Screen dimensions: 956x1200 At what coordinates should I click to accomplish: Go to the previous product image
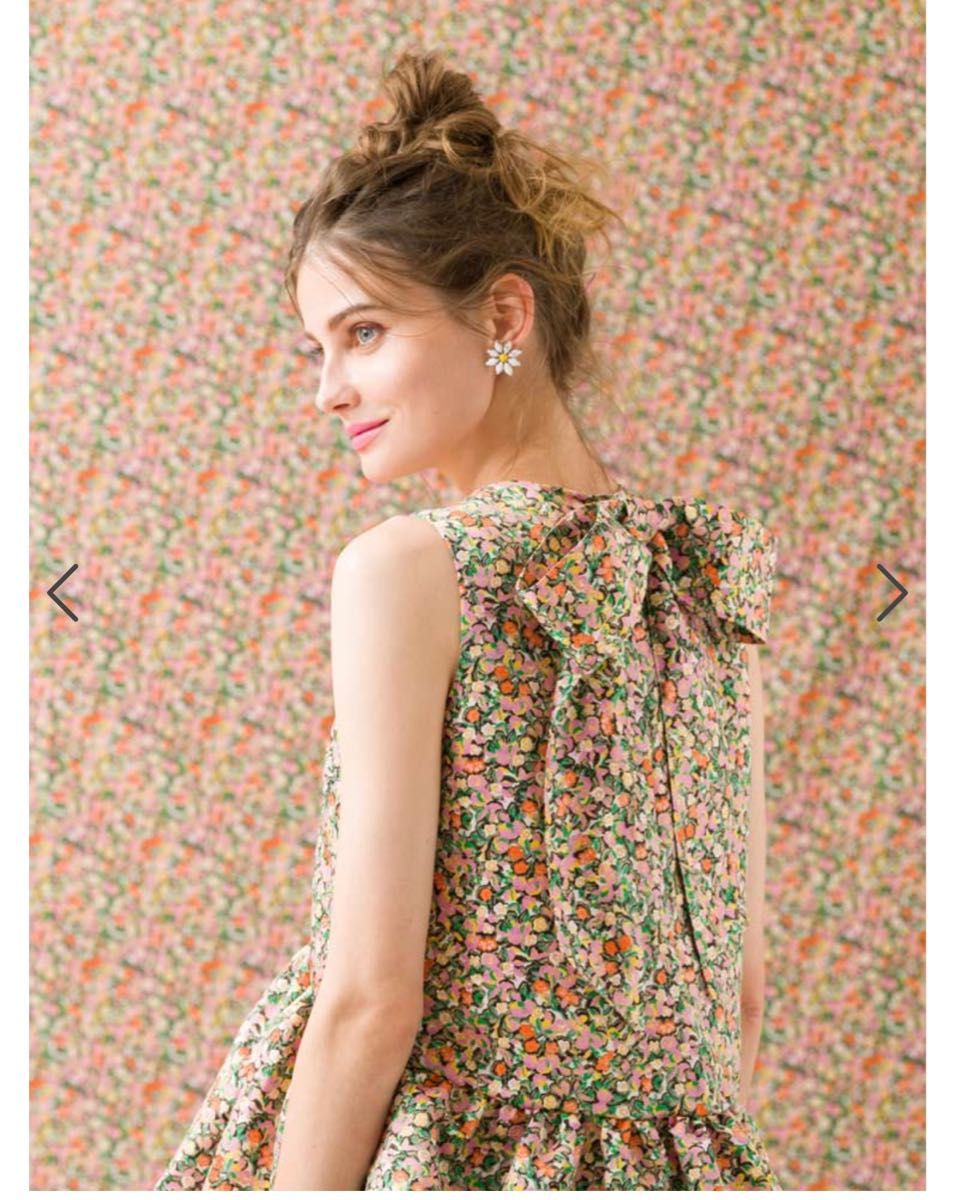(x=63, y=593)
